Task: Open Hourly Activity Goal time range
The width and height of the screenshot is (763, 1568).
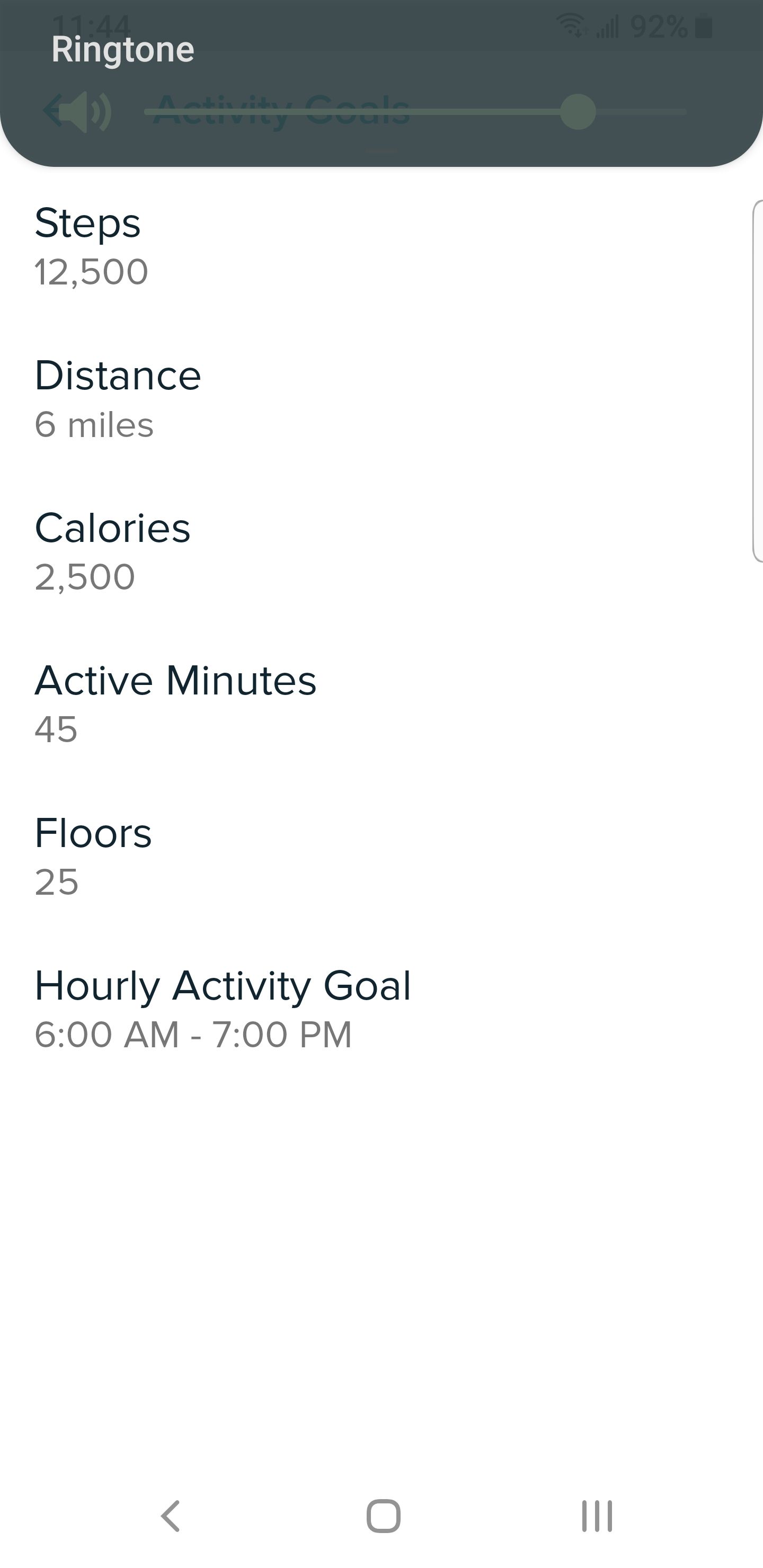Action: [x=381, y=1009]
